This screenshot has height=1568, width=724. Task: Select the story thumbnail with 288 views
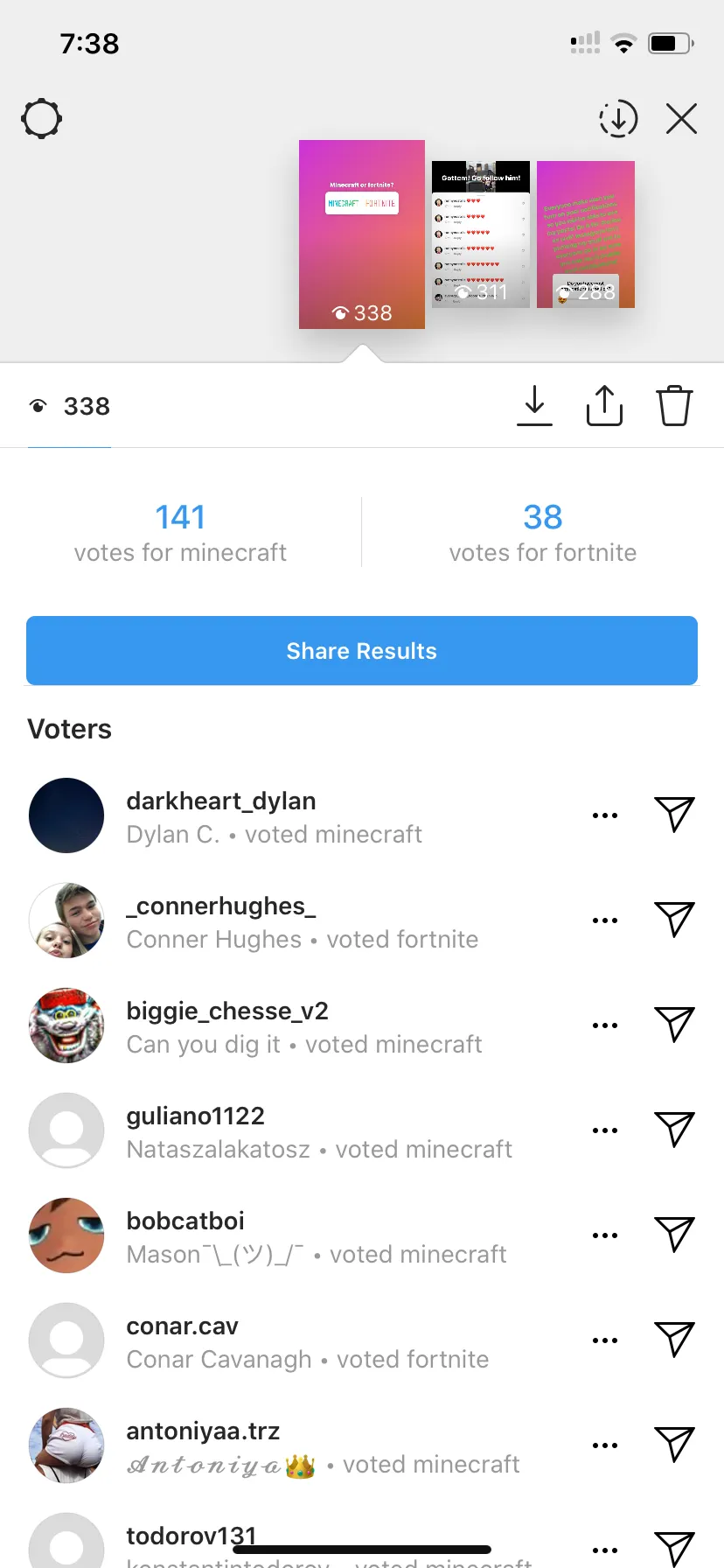coord(585,234)
